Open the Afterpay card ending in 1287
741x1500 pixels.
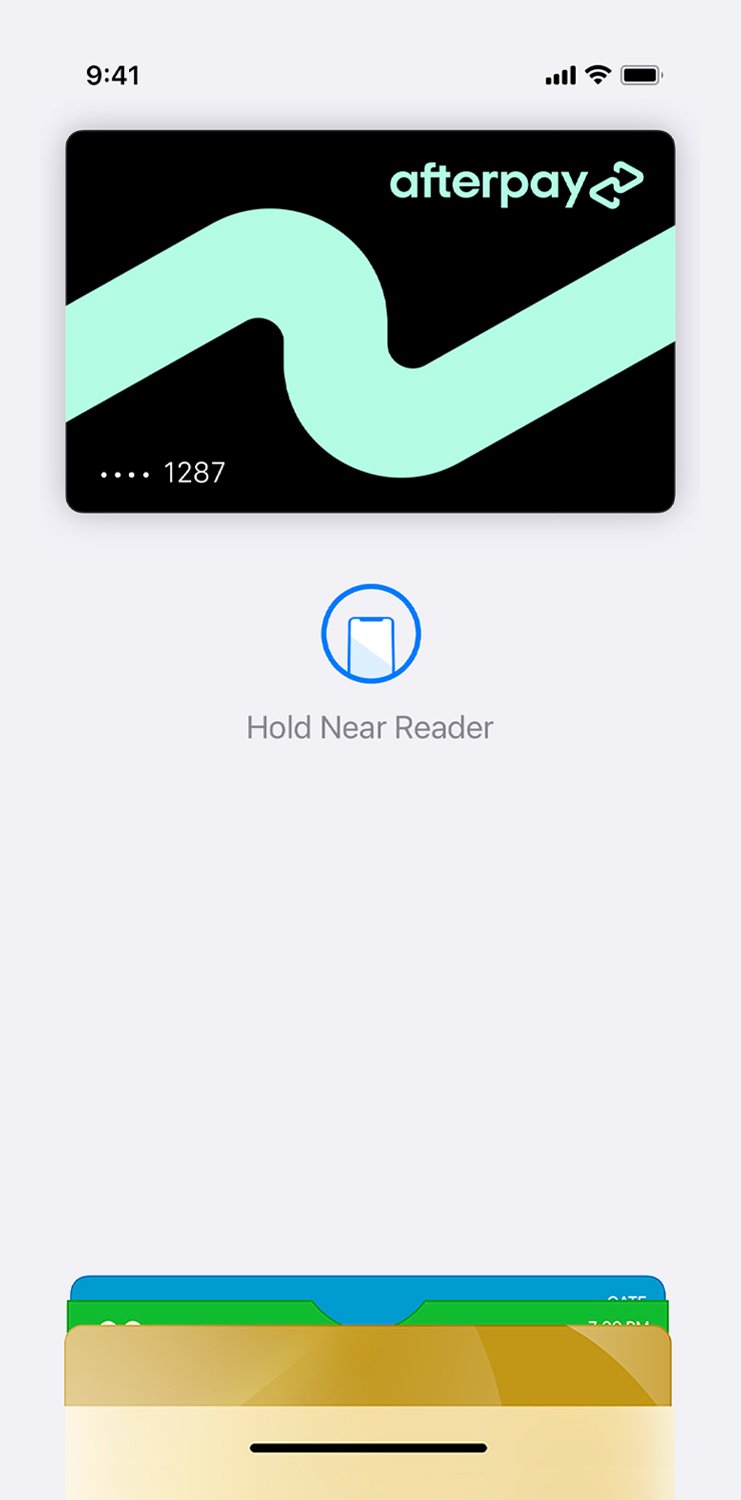click(370, 320)
